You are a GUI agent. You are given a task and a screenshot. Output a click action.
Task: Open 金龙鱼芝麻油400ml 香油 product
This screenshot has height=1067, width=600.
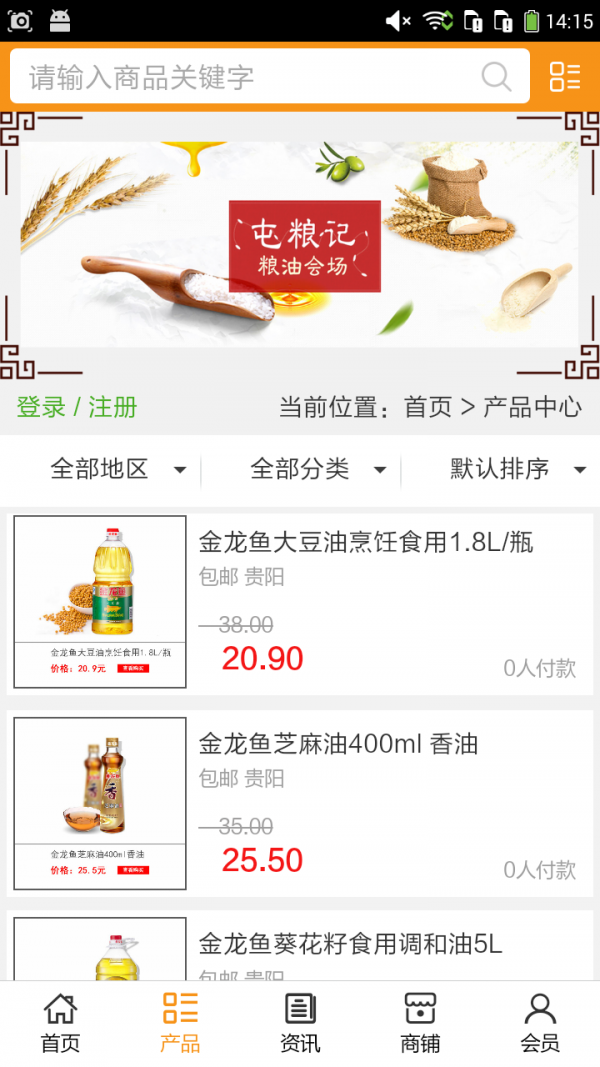point(338,744)
